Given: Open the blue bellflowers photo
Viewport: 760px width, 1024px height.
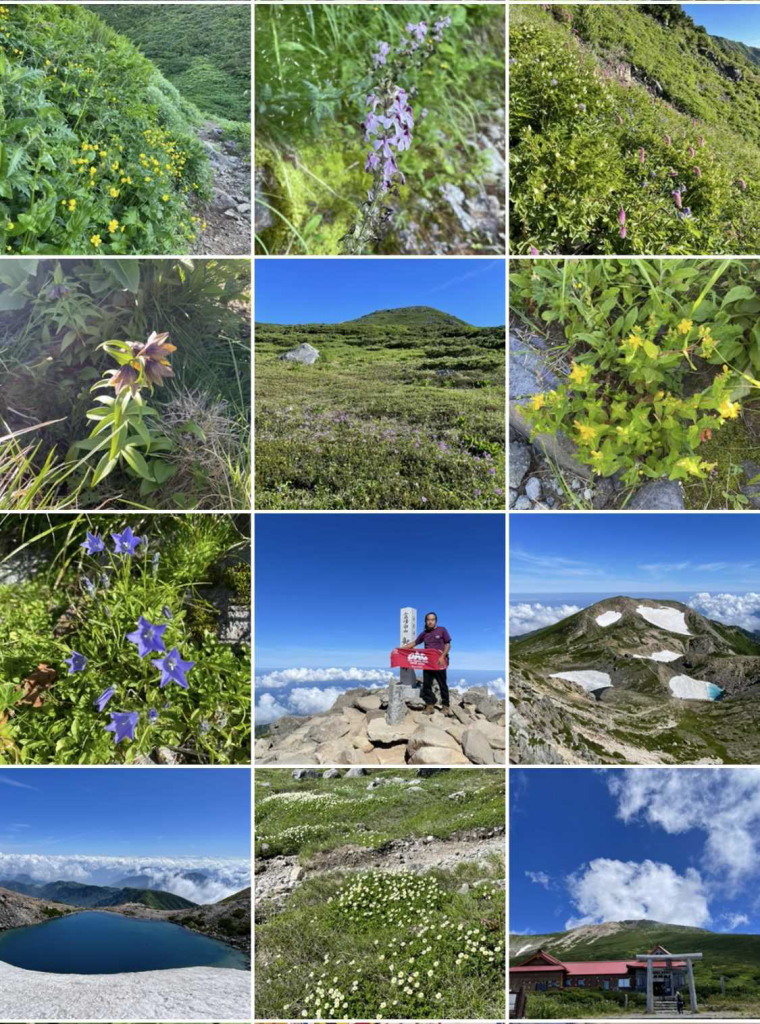Looking at the screenshot, I should point(125,639).
